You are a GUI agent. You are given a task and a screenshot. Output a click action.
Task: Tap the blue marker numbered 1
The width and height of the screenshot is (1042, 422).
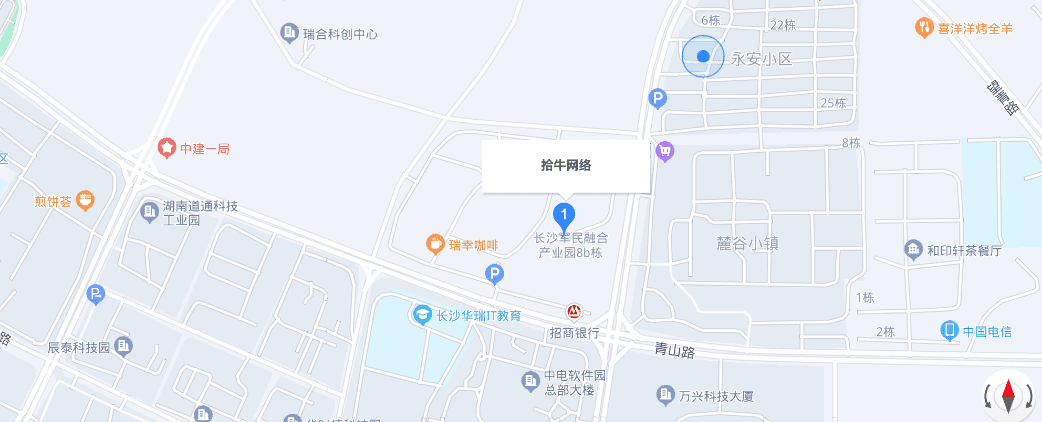[x=564, y=215]
